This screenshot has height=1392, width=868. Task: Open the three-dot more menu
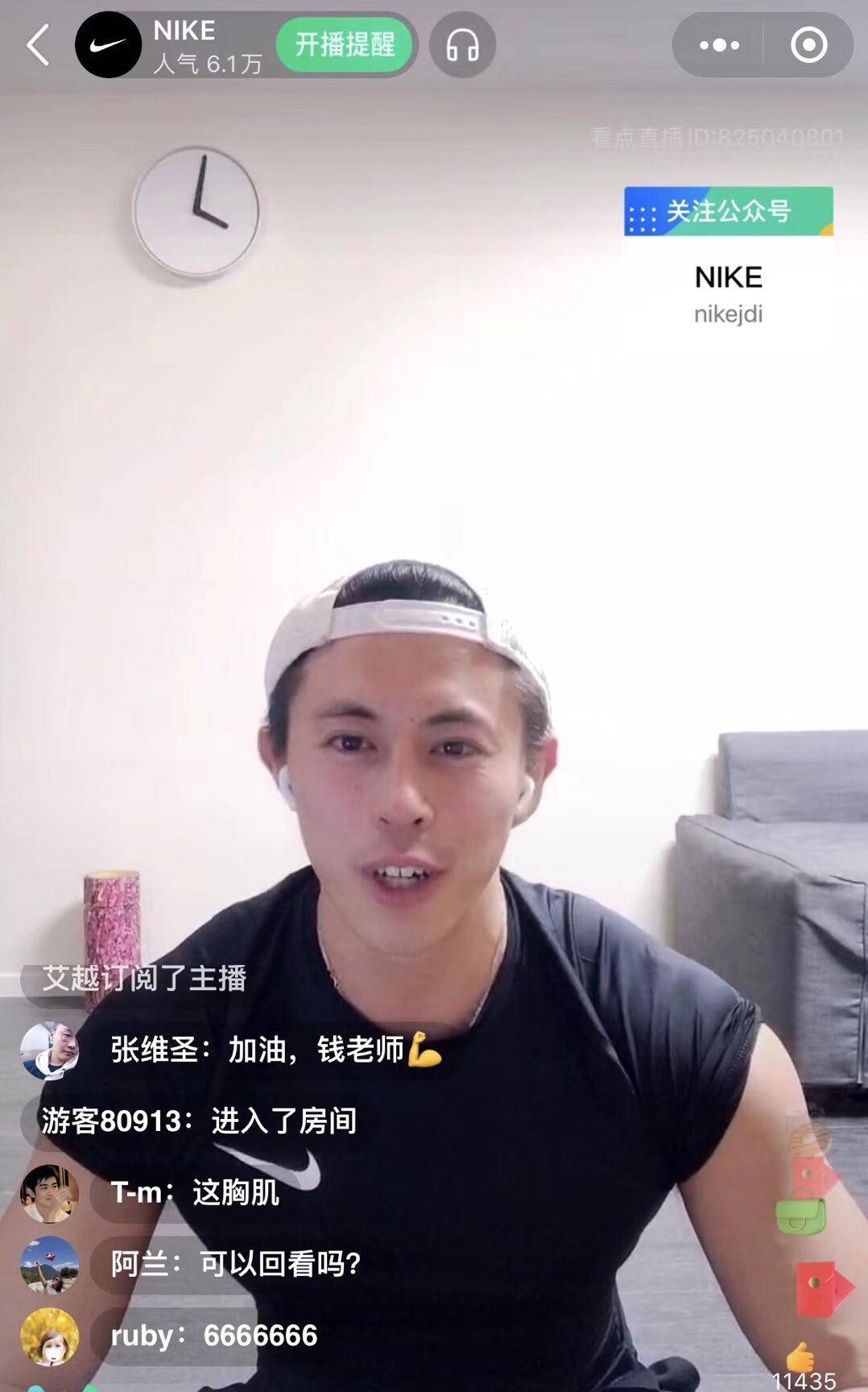tap(719, 45)
